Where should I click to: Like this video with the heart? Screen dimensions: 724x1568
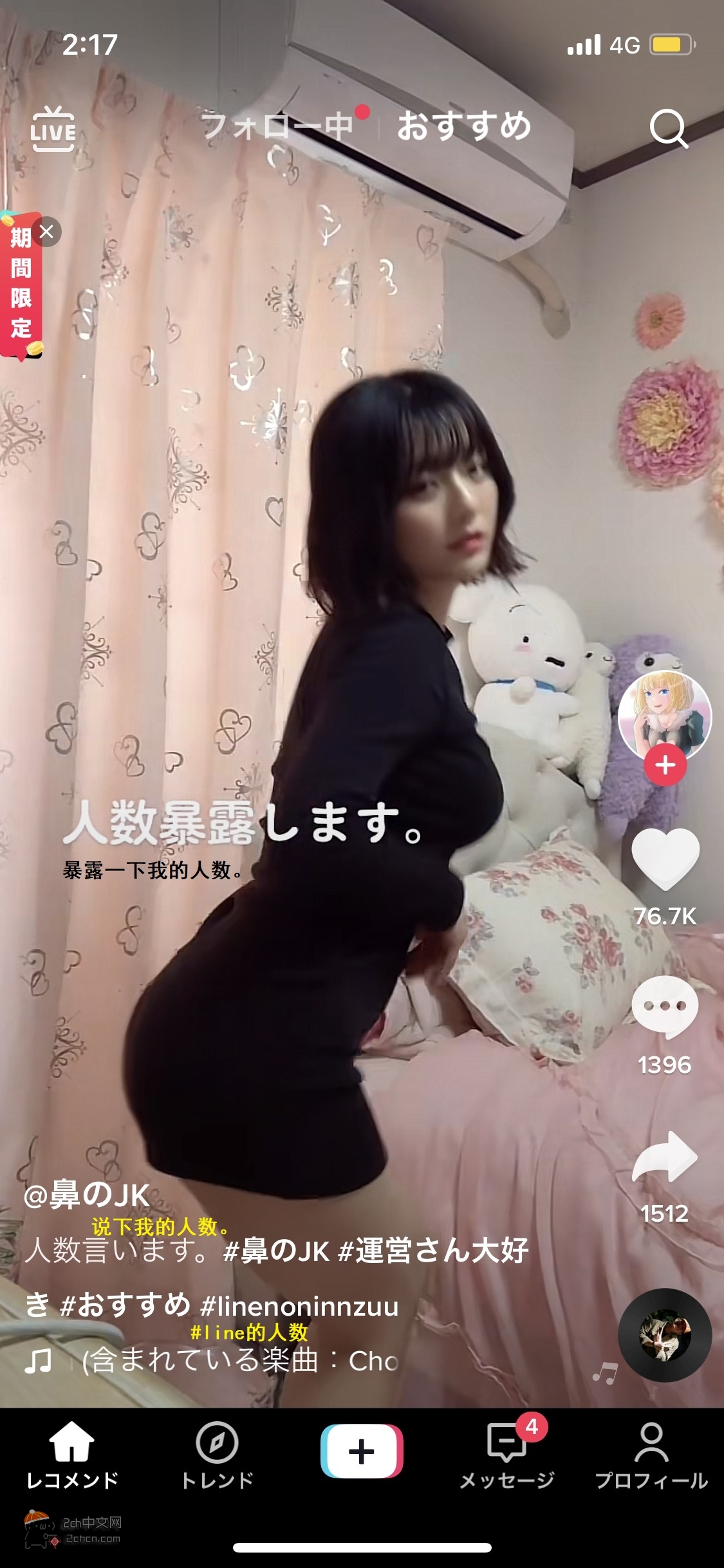665,859
